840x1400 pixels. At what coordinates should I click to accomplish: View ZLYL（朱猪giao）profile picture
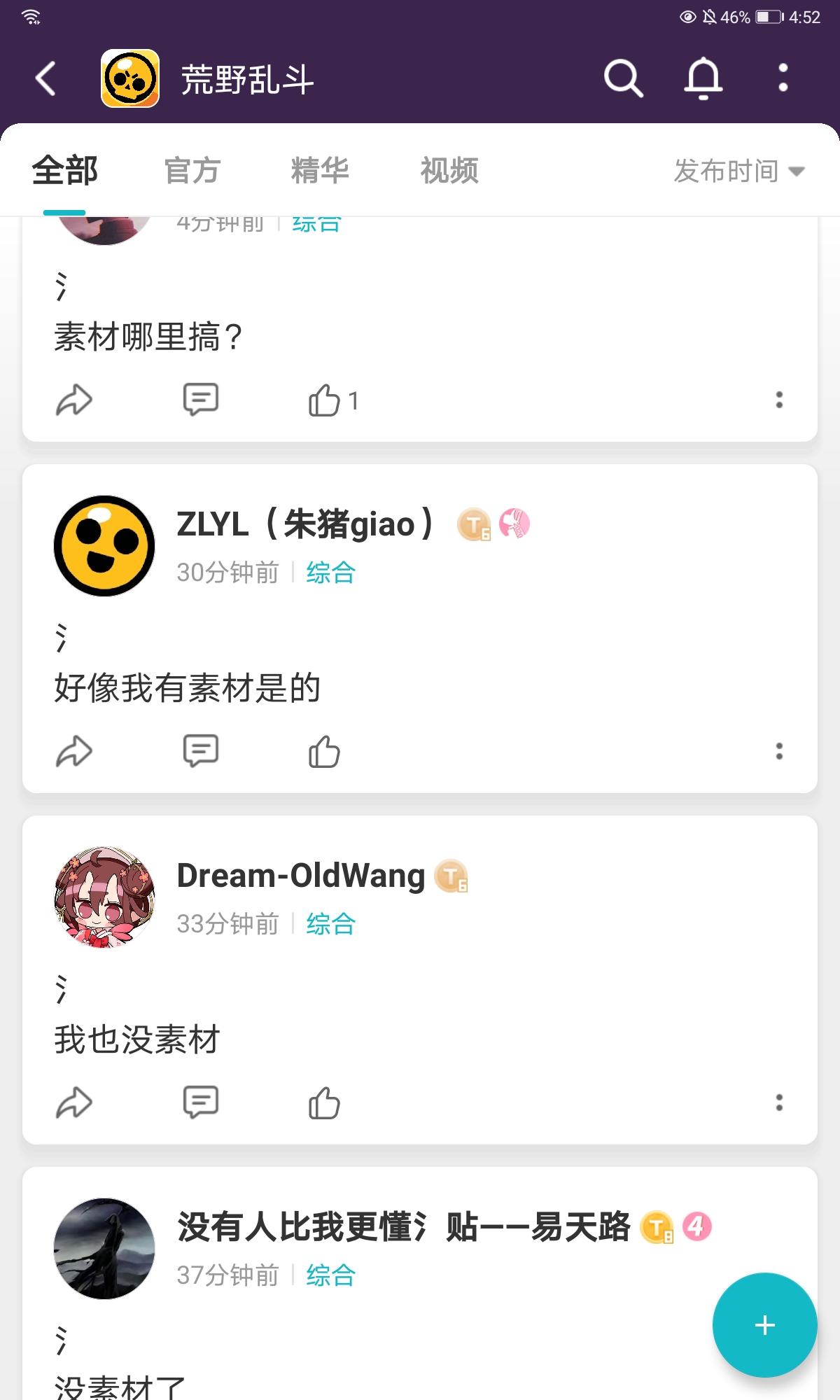[104, 546]
